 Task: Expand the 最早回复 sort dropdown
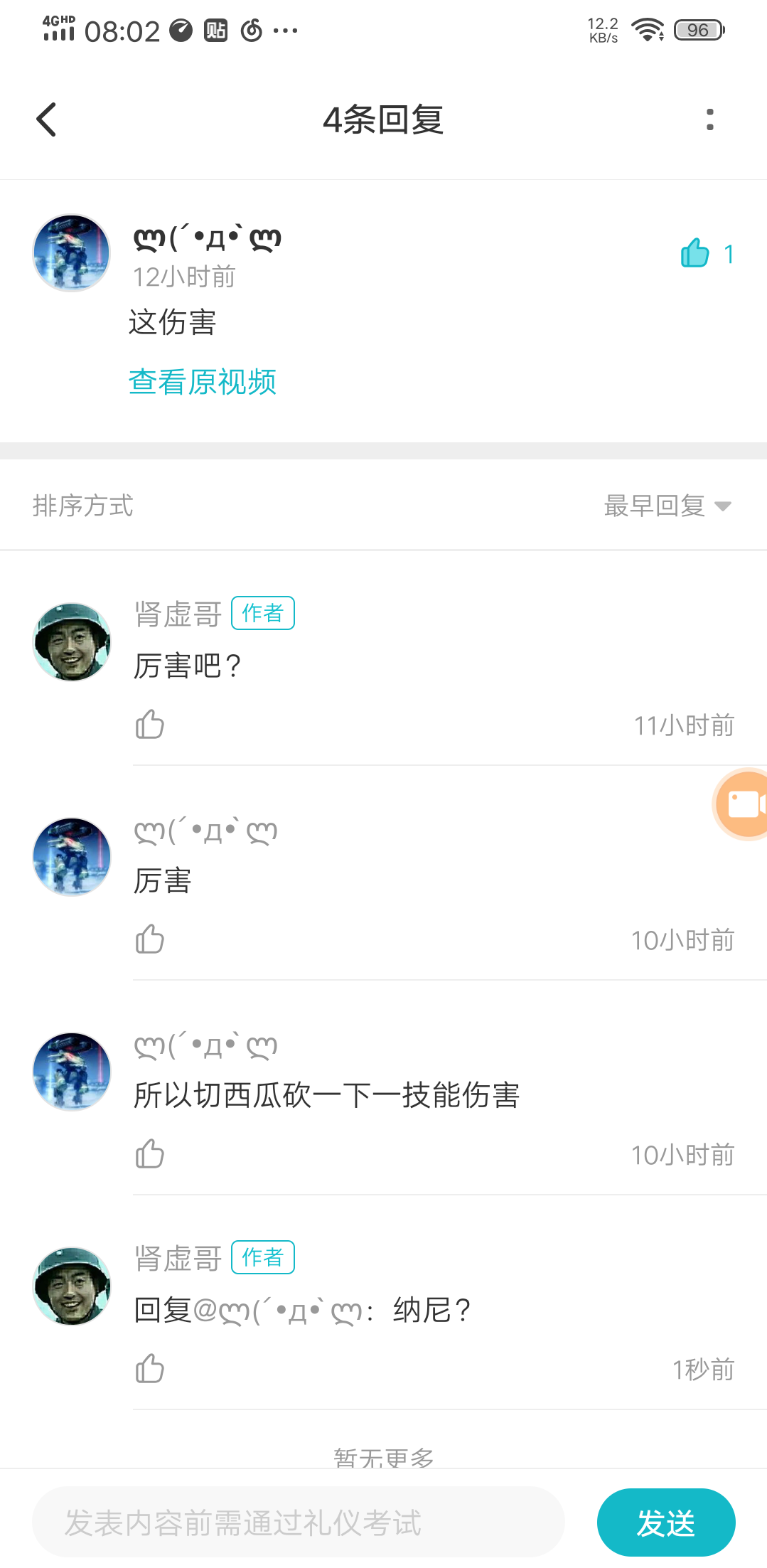click(667, 506)
